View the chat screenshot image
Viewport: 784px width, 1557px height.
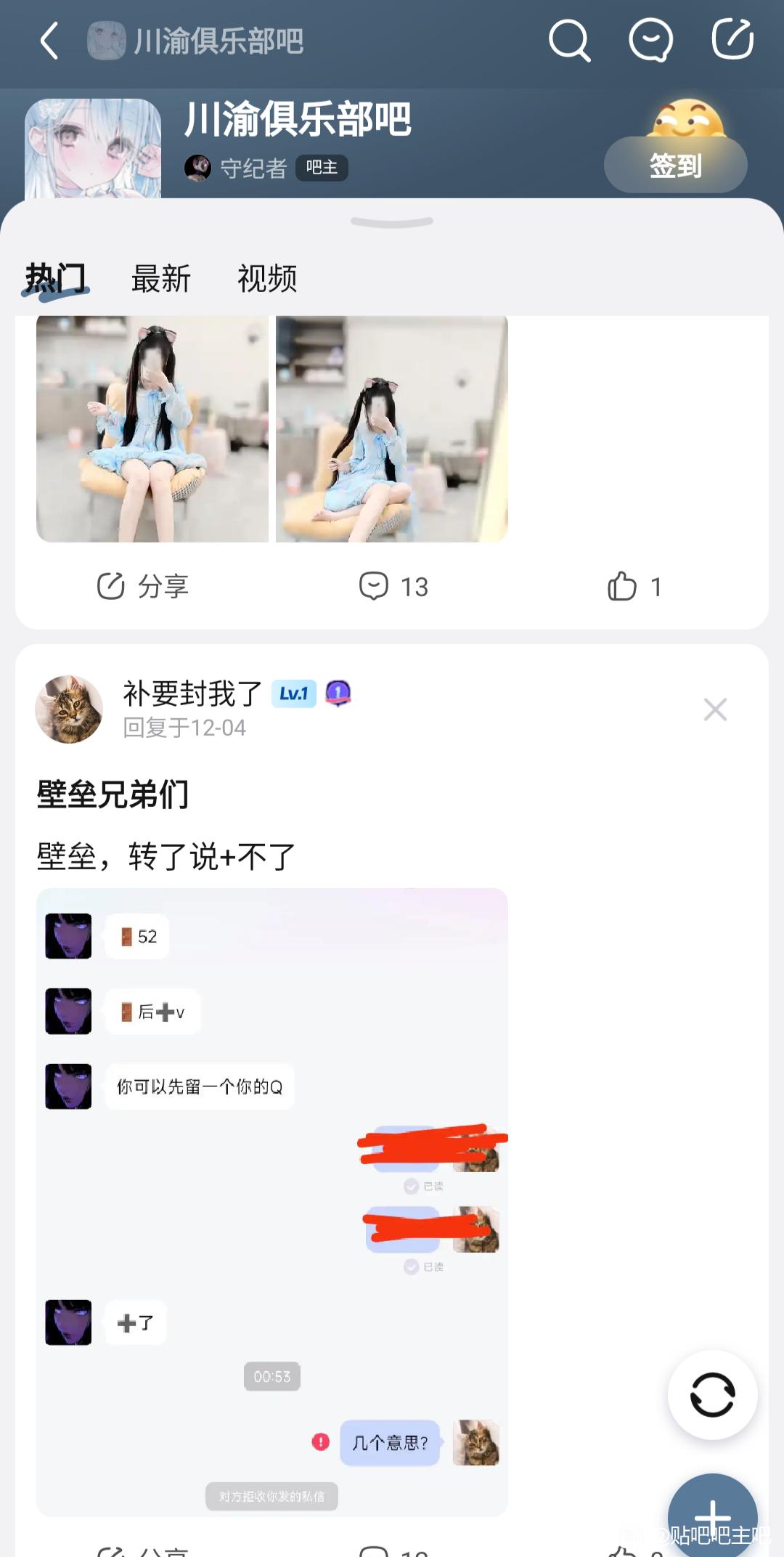coord(272,1202)
